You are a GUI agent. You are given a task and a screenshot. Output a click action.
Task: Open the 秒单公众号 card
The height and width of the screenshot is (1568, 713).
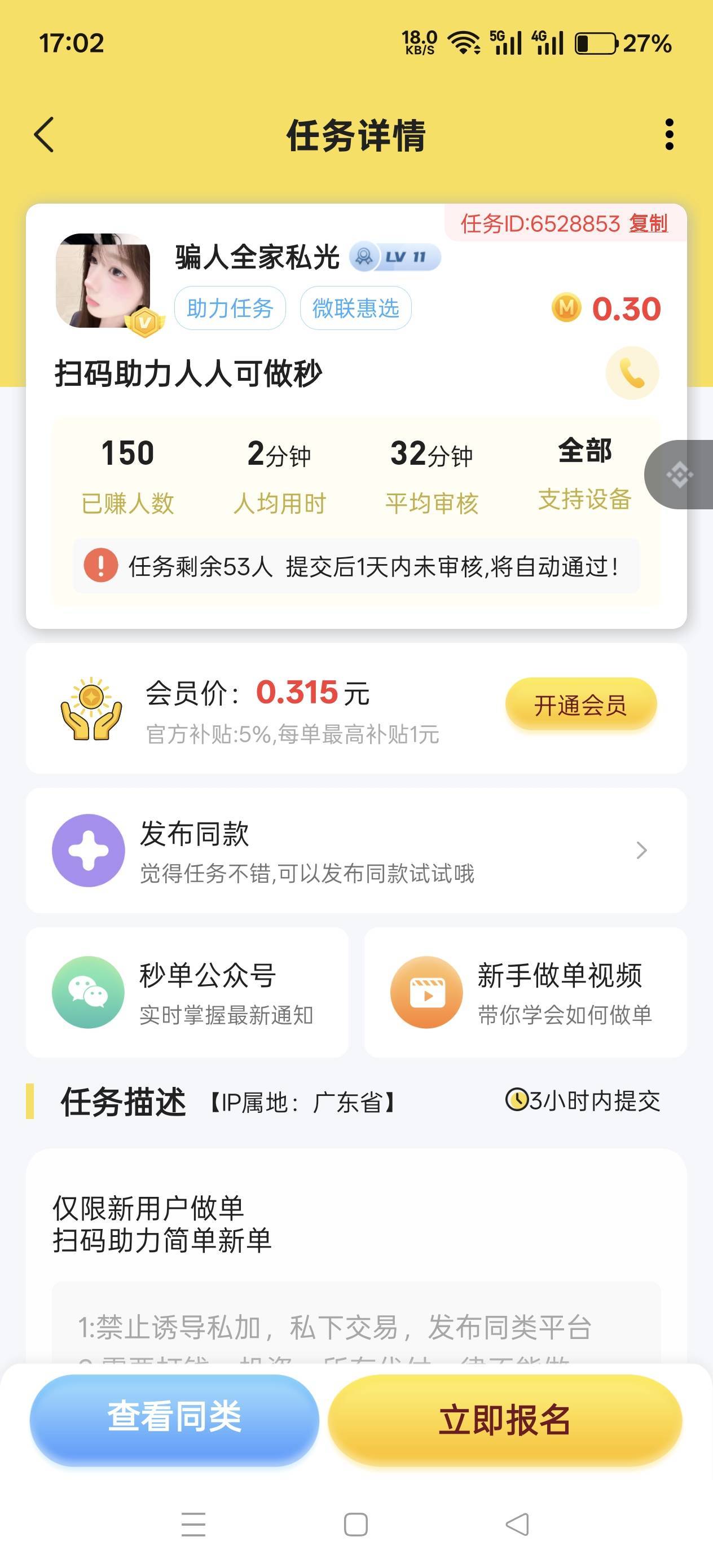pos(187,993)
